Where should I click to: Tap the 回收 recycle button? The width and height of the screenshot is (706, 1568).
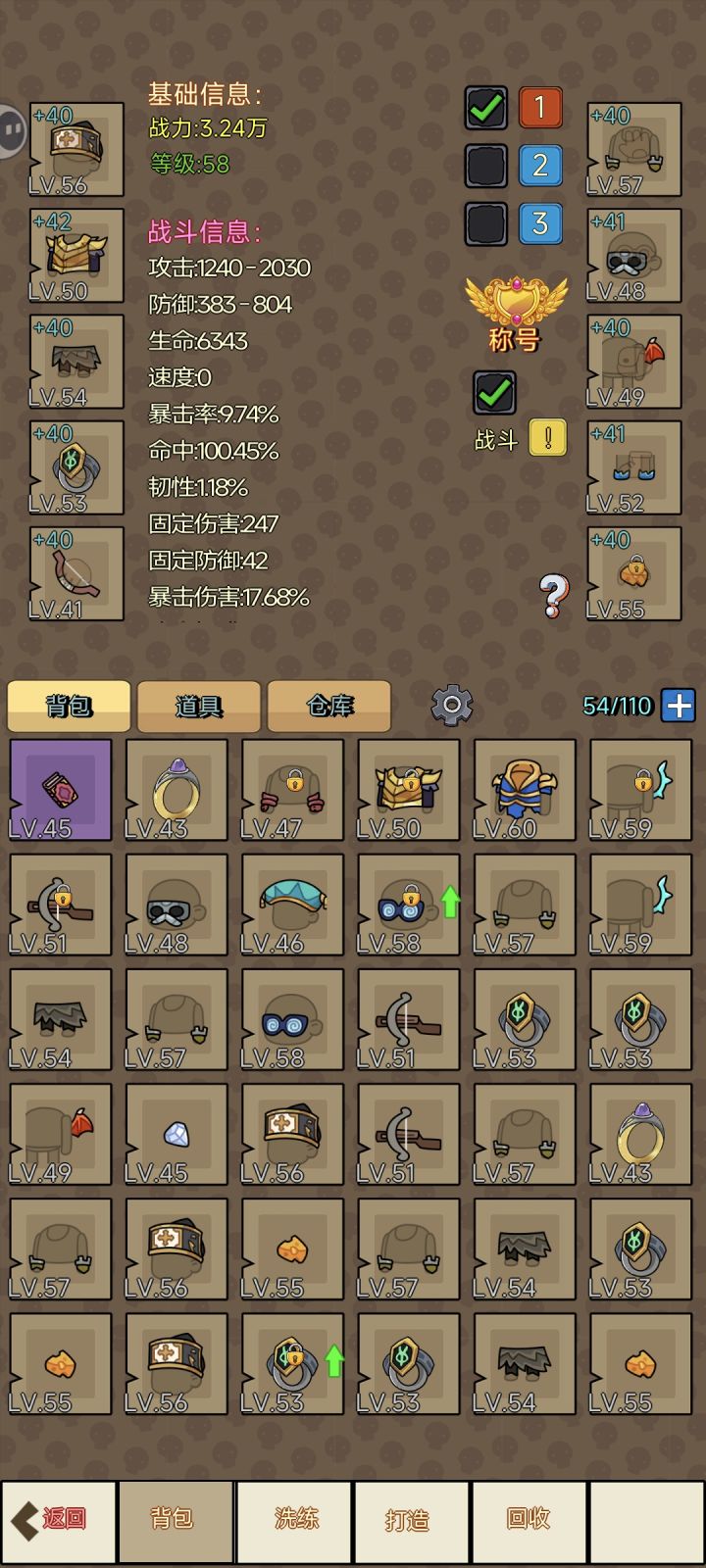[529, 1518]
